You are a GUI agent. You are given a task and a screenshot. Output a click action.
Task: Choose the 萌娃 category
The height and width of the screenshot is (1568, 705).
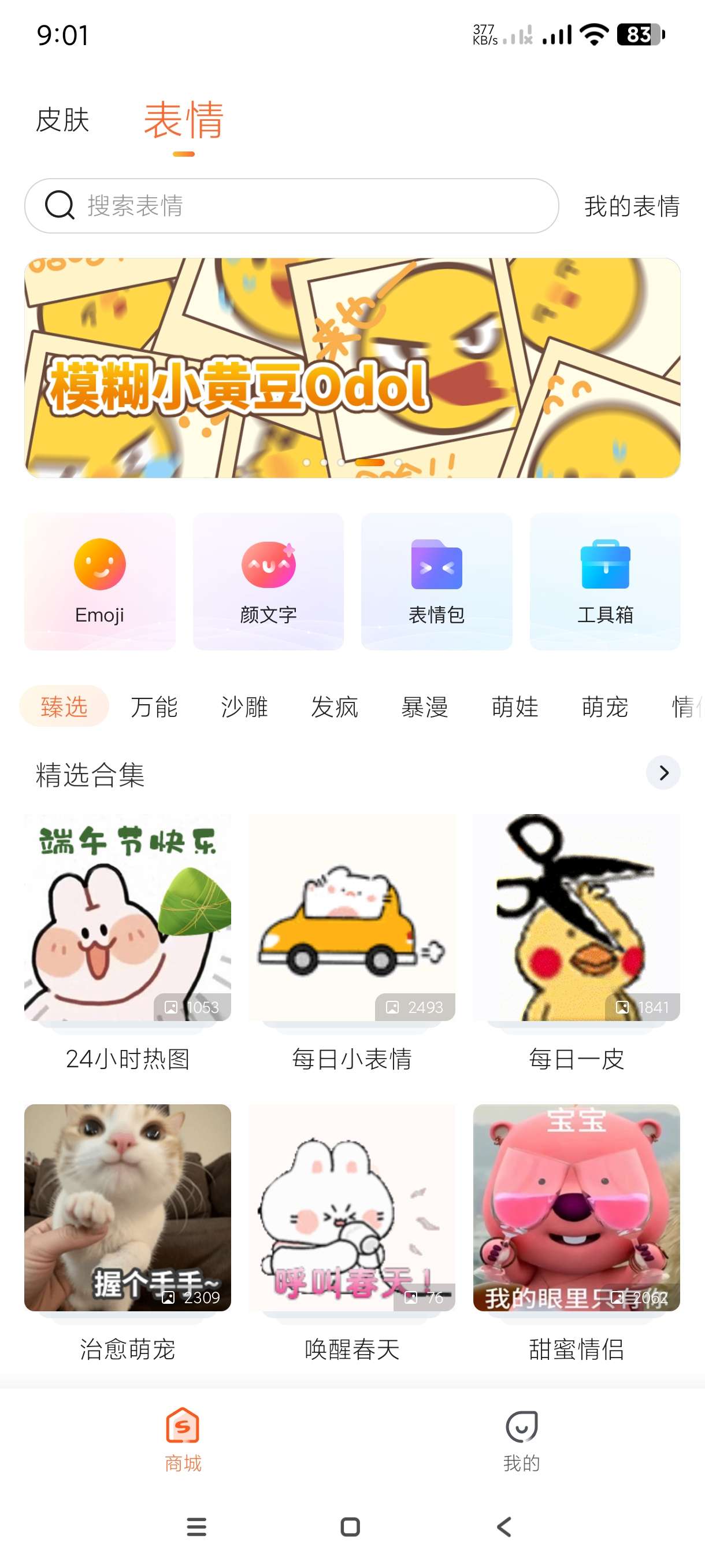tap(515, 707)
